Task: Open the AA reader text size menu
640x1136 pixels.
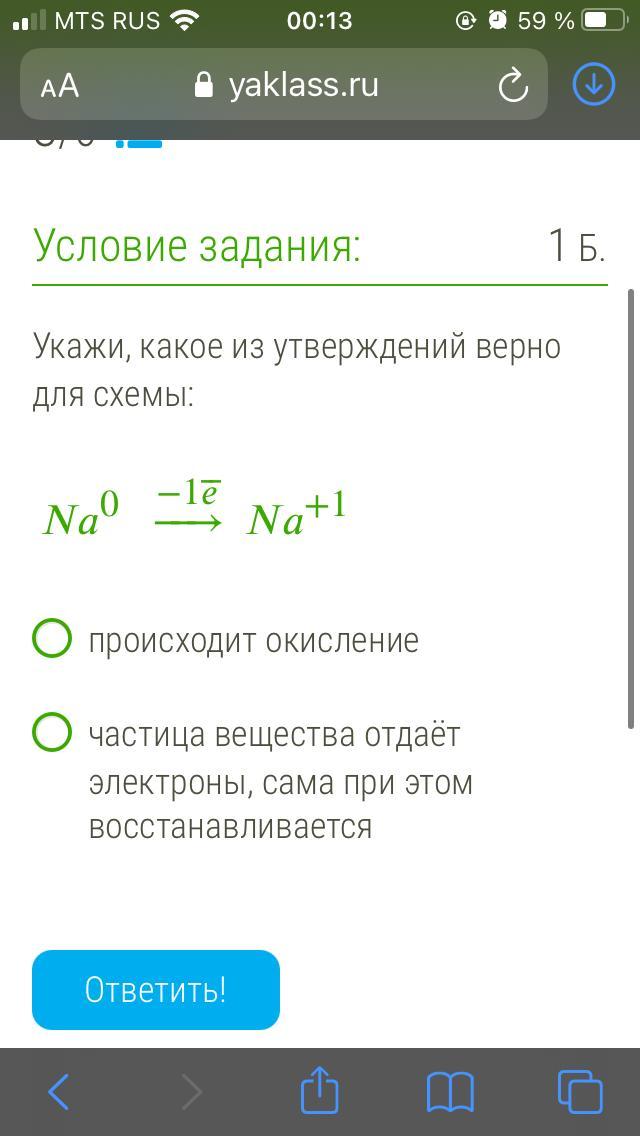Action: point(60,87)
